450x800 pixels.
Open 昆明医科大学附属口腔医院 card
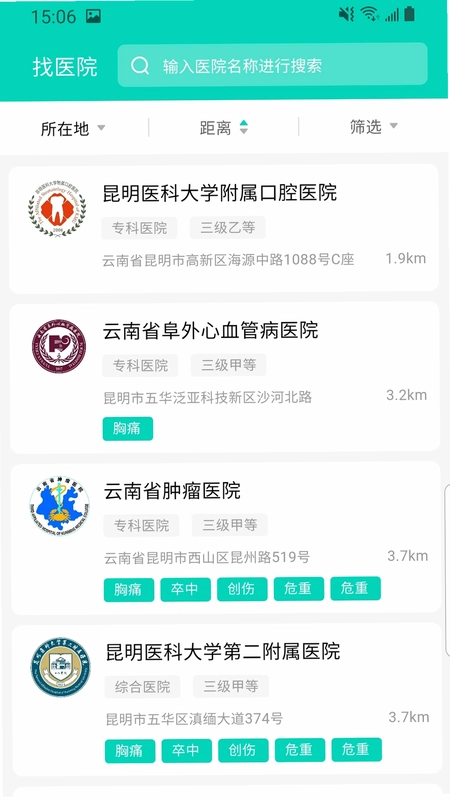point(223,228)
